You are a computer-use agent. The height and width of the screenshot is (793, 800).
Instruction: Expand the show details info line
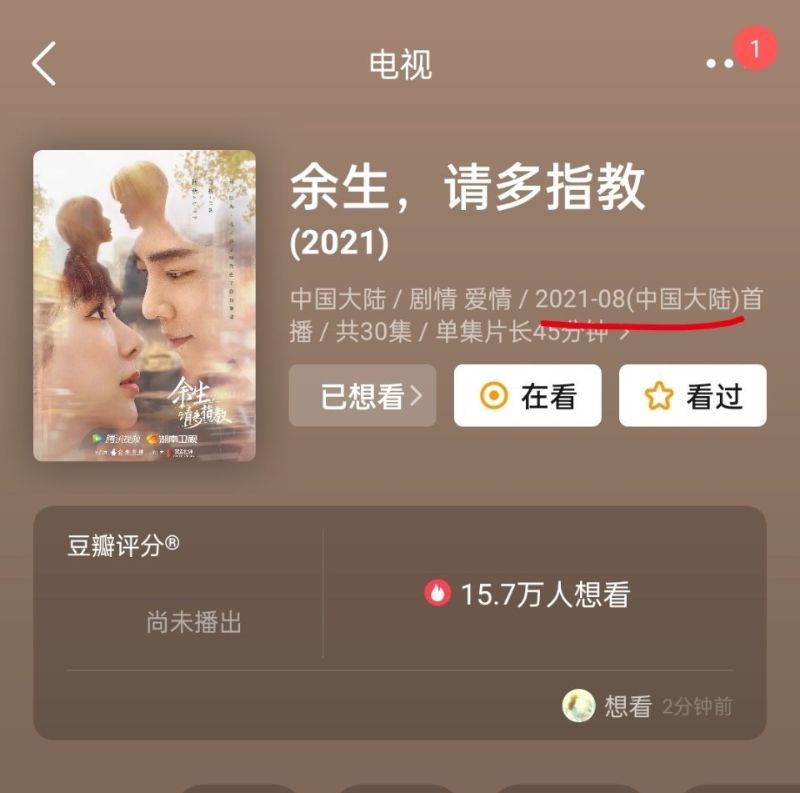[x=624, y=331]
